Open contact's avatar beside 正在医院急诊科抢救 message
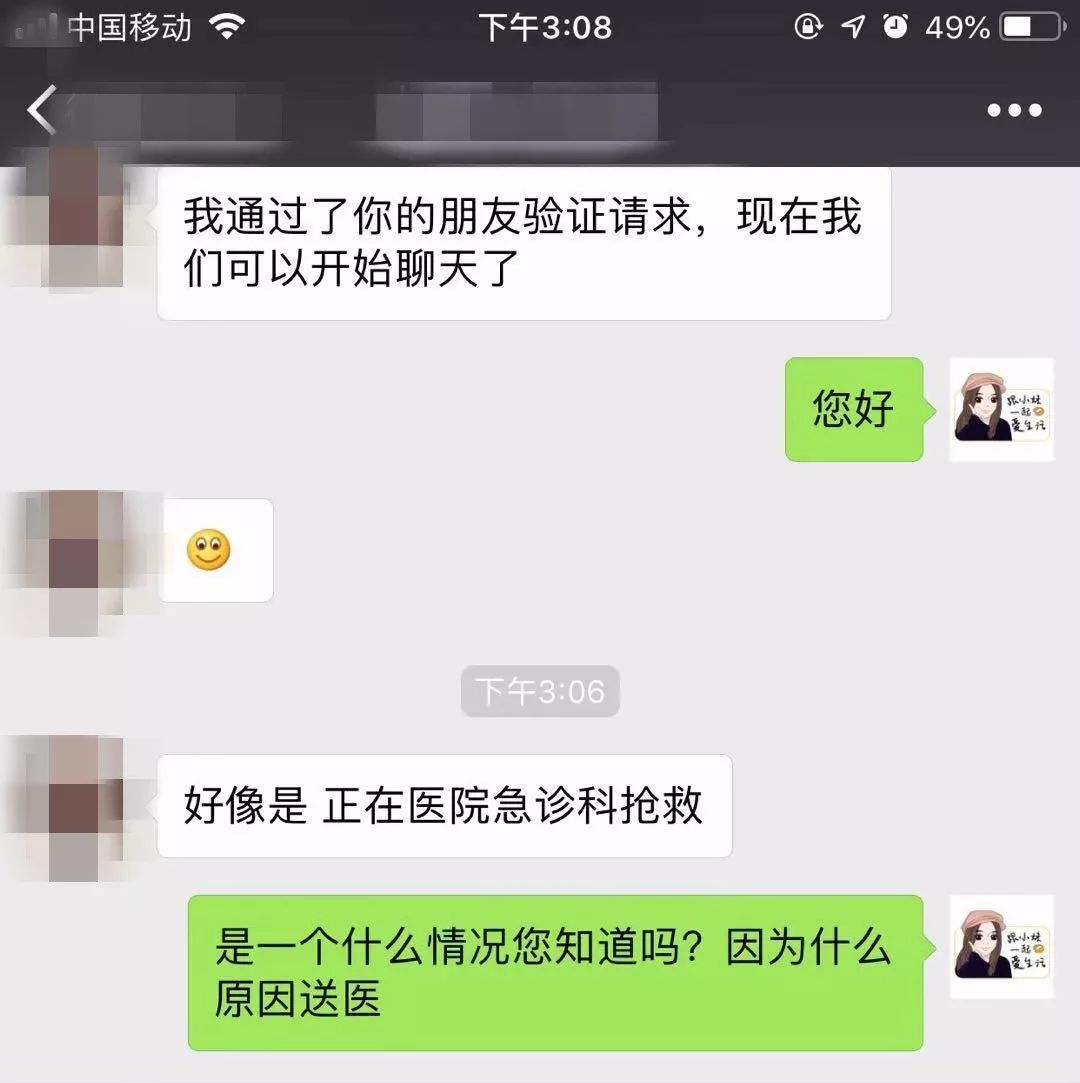Screen dimensions: 1080x1083 tap(73, 807)
